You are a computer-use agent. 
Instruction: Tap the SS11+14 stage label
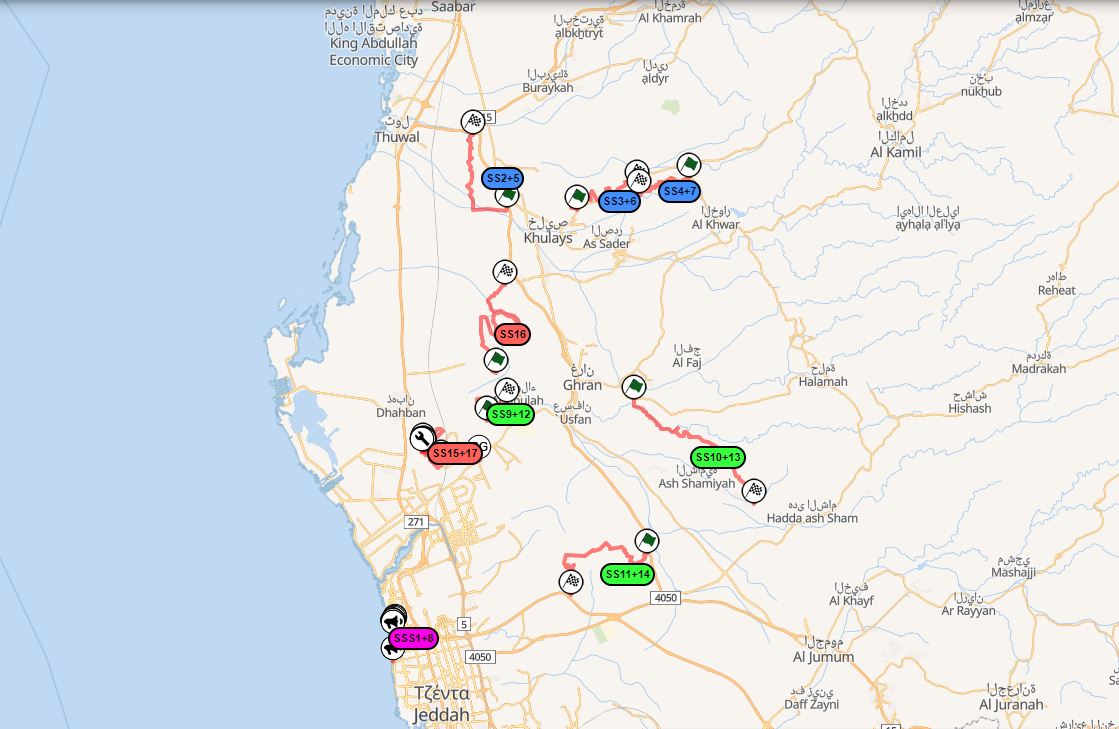628,574
